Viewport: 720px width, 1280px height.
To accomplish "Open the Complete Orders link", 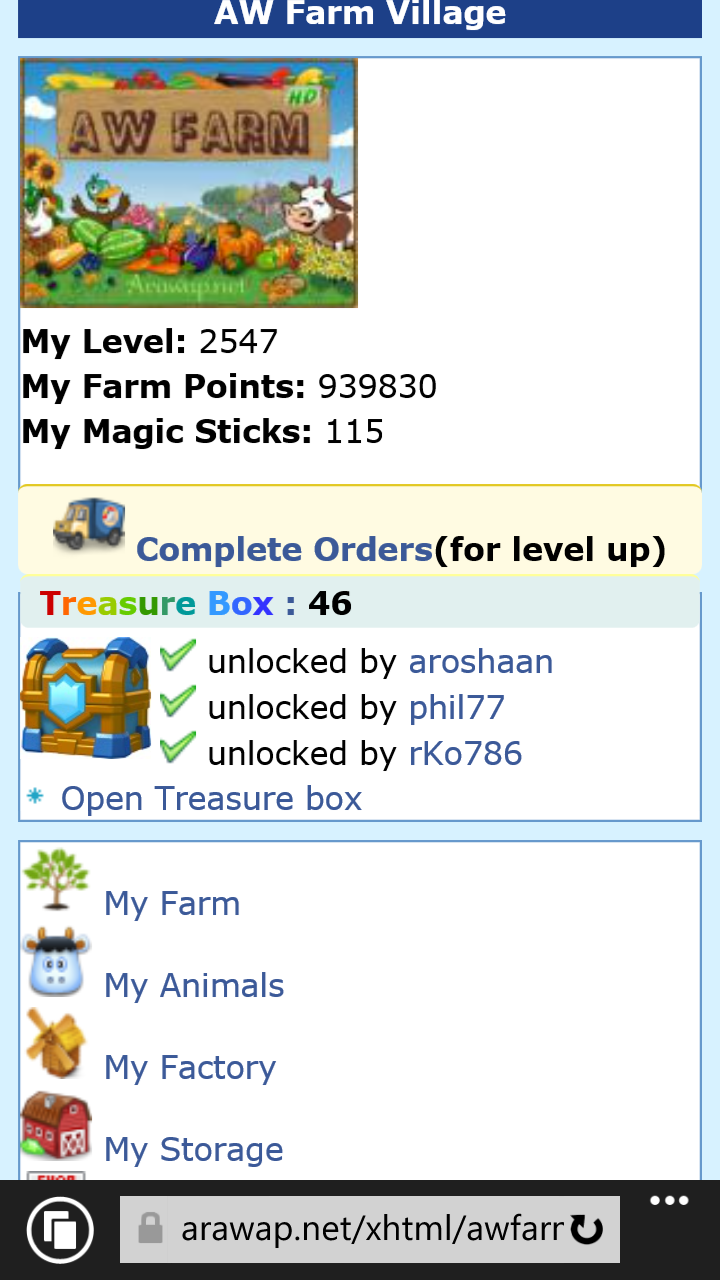I will [x=284, y=550].
